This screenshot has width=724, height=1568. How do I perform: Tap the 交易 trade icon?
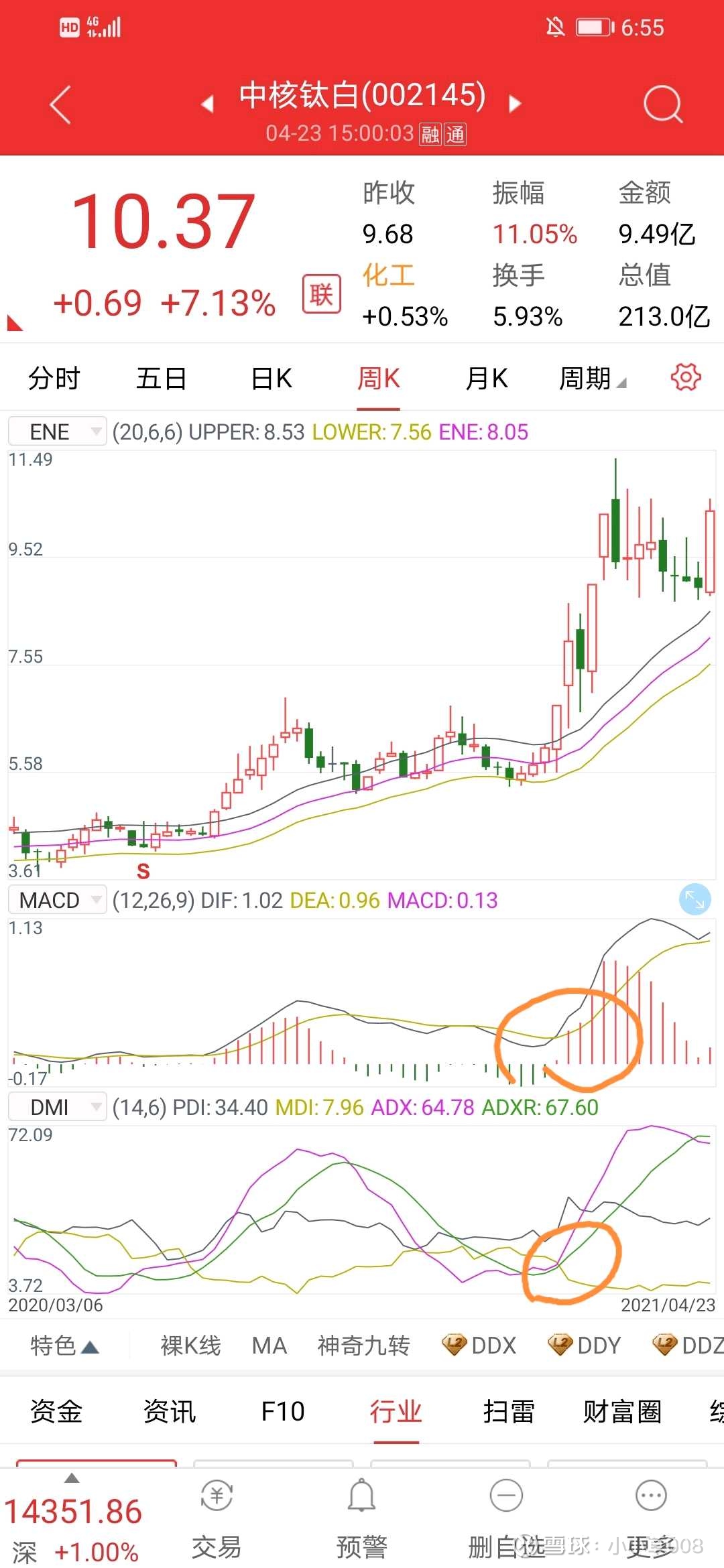(x=215, y=1501)
